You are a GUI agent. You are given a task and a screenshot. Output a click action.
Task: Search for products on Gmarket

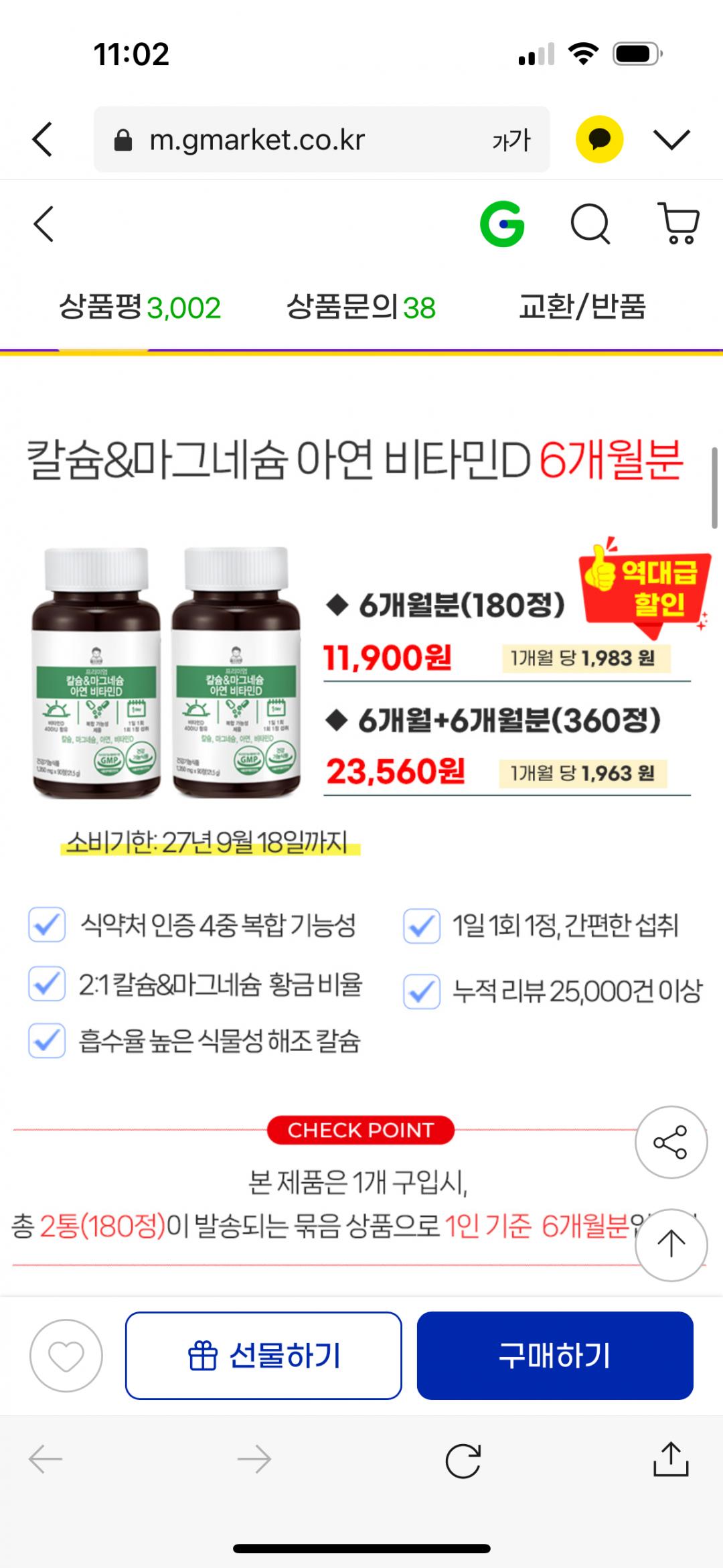590,224
